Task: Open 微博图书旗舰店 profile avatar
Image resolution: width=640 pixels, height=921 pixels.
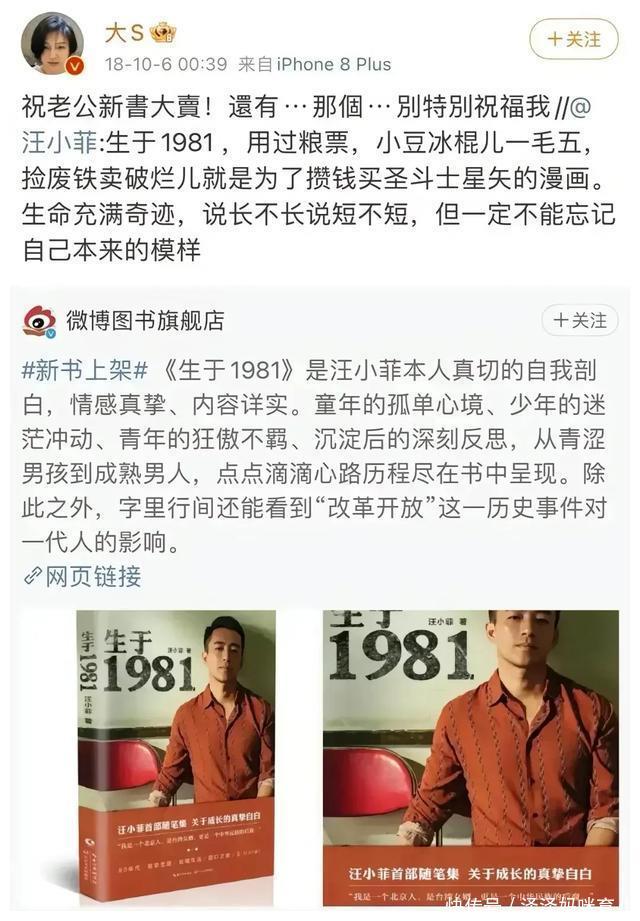Action: pos(39,321)
